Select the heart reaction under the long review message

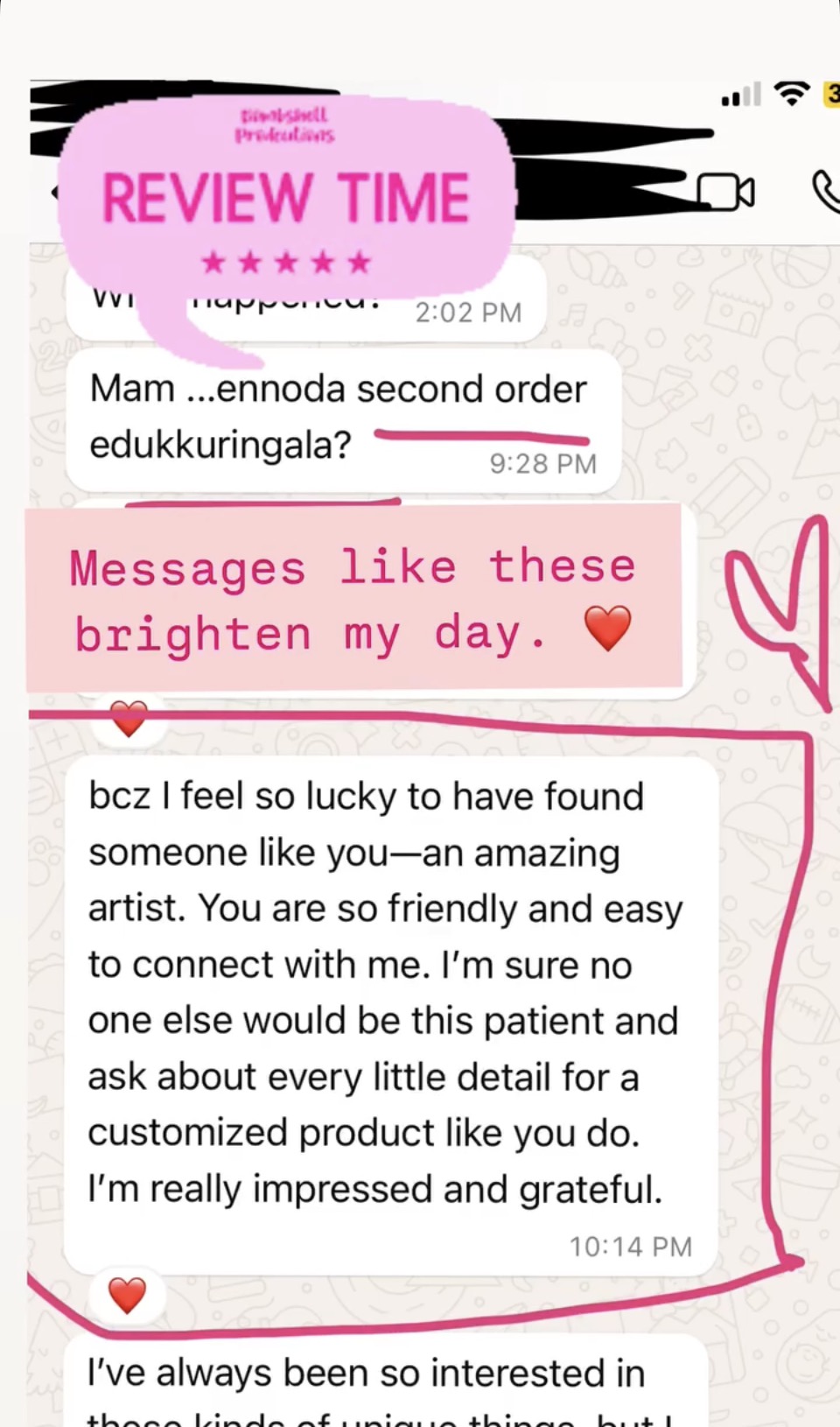[x=127, y=1296]
